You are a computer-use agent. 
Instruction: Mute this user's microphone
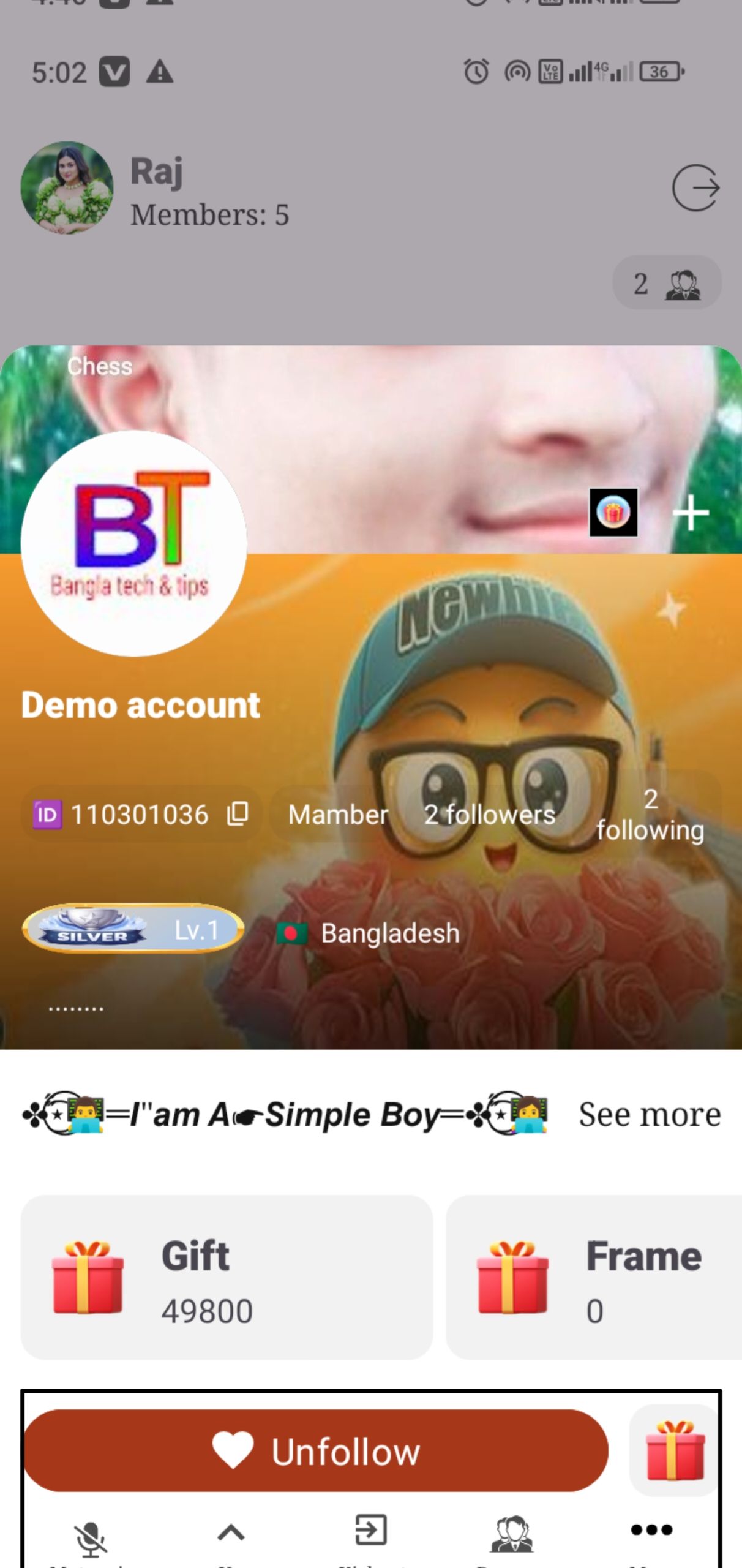(x=91, y=1537)
